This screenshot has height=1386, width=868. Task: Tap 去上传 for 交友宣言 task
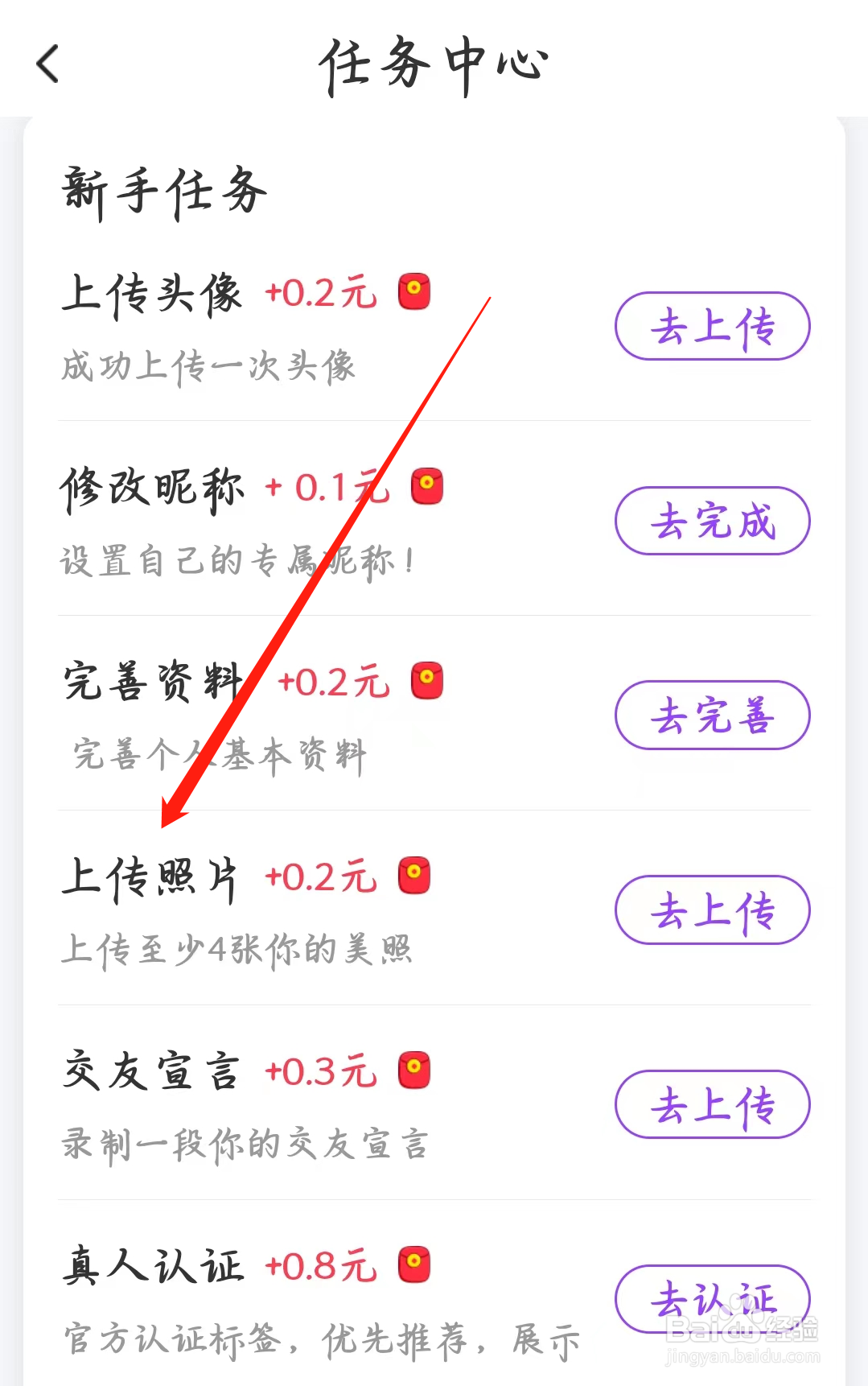click(712, 1104)
